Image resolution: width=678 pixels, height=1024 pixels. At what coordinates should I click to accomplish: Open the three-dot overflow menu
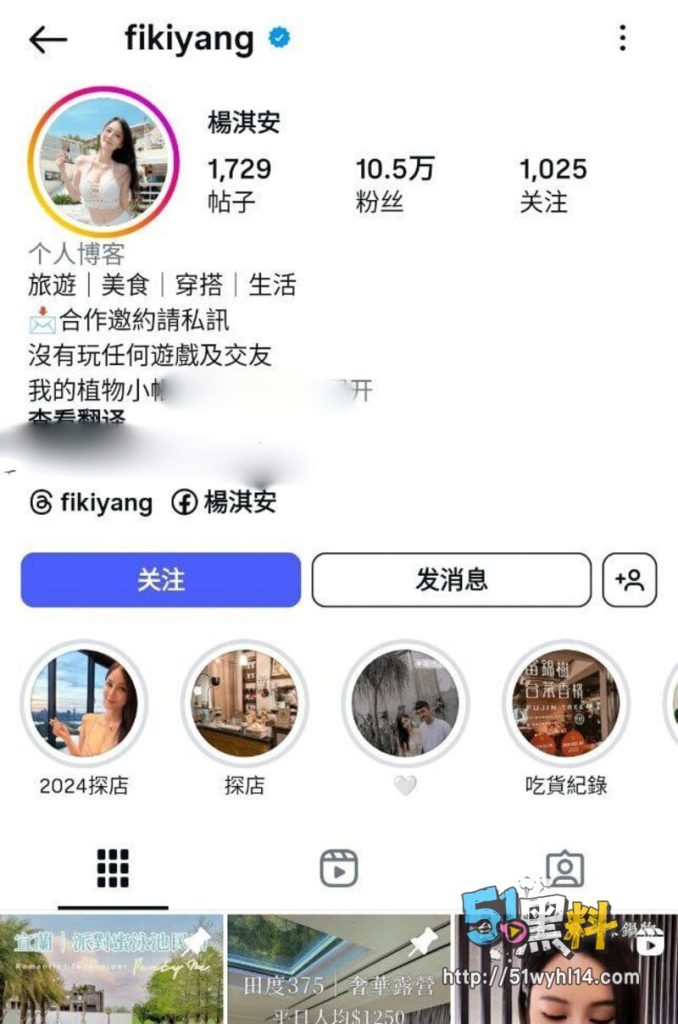622,39
